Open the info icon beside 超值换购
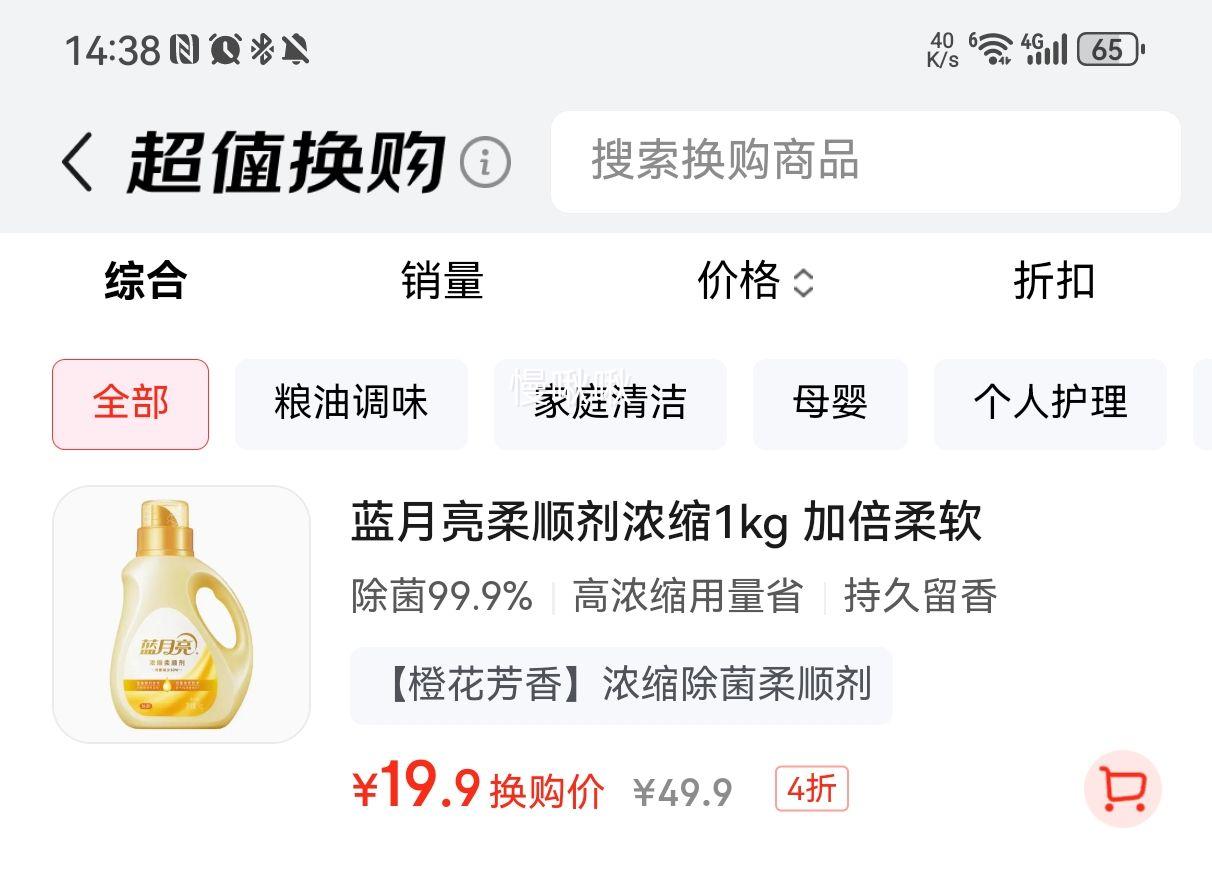The width and height of the screenshot is (1212, 875). tap(485, 162)
